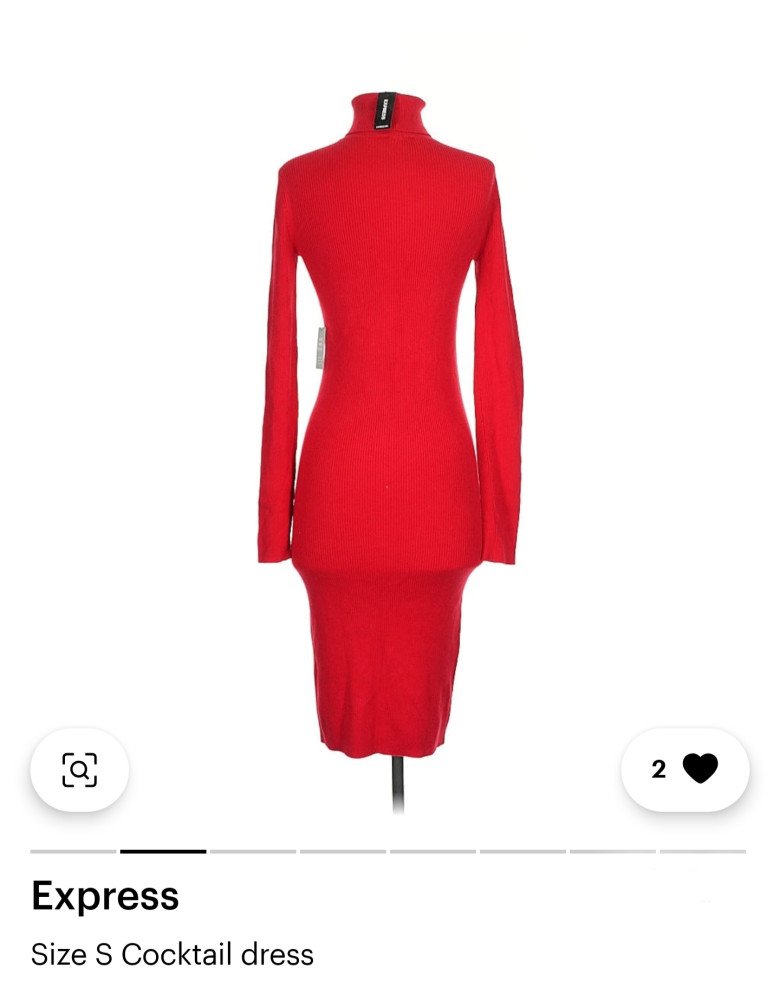The image size is (780, 1000).
Task: Open visual search for similar items
Action: (79, 769)
